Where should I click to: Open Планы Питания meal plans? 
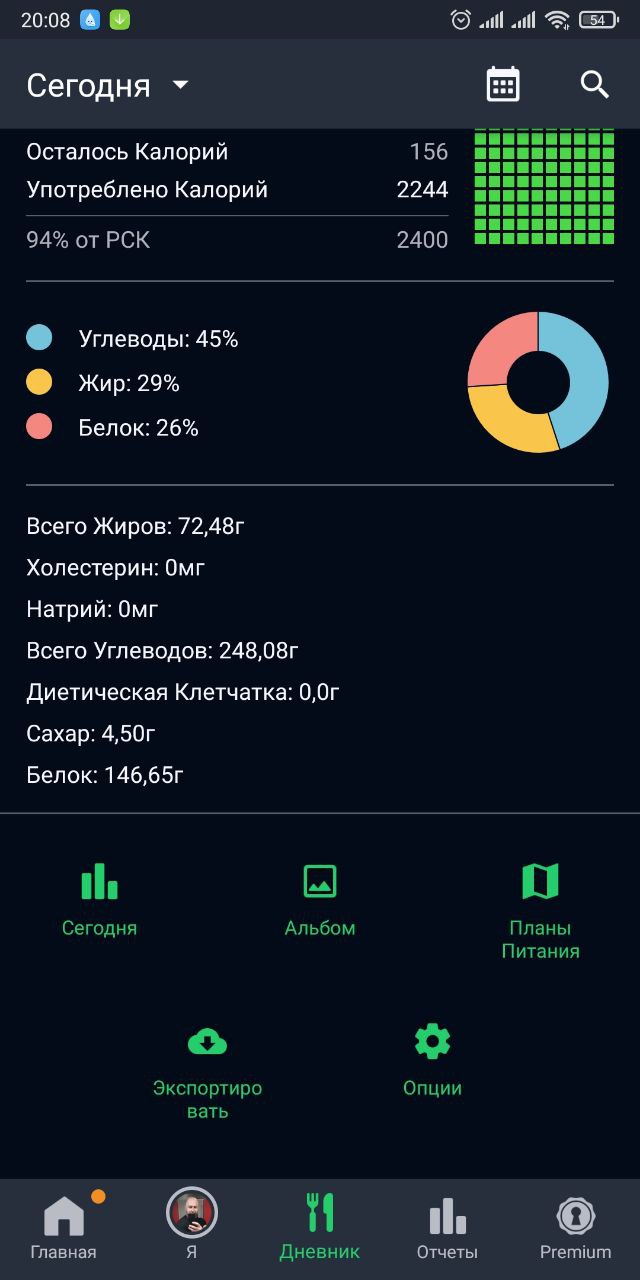(540, 909)
